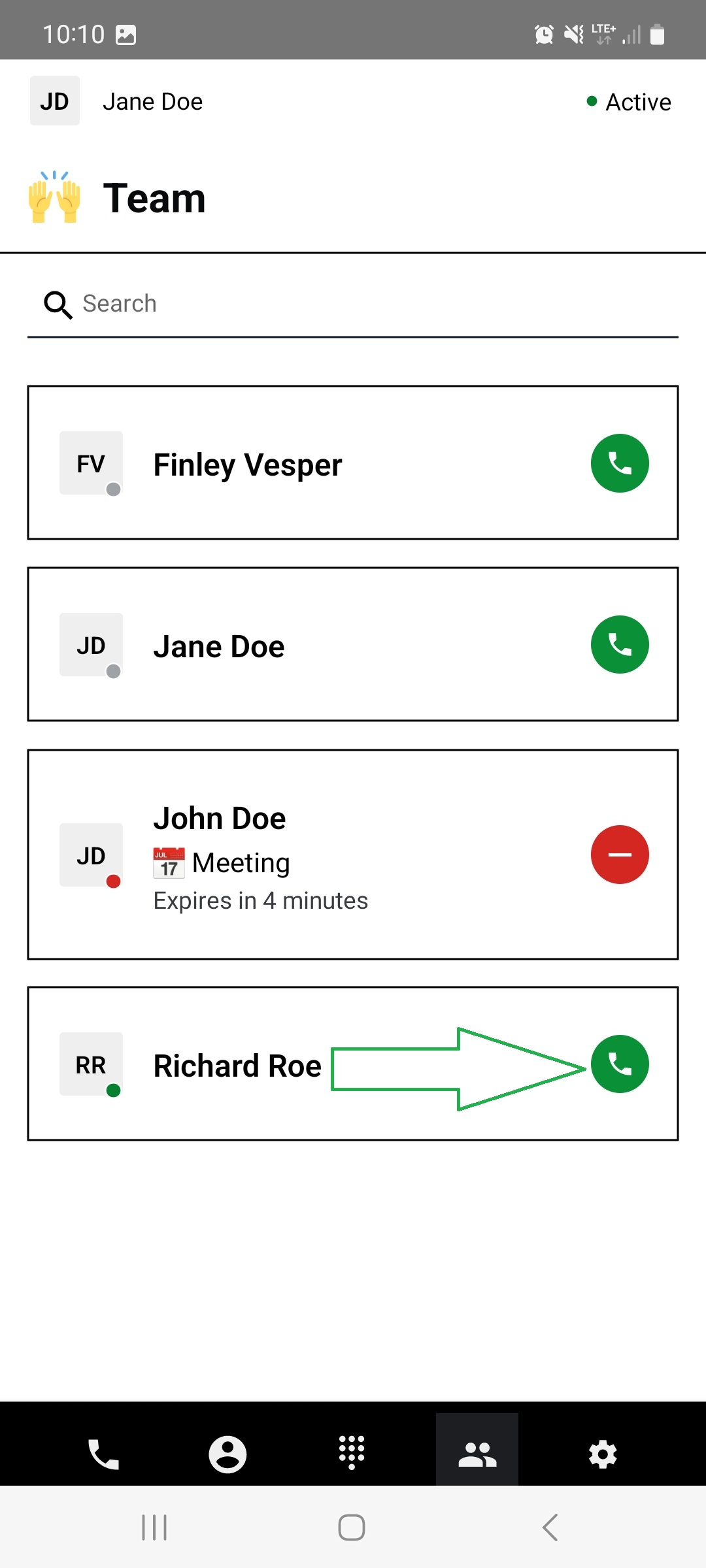Tap the red busy icon for John Doe
Image resolution: width=706 pixels, height=1568 pixels.
pyautogui.click(x=620, y=855)
